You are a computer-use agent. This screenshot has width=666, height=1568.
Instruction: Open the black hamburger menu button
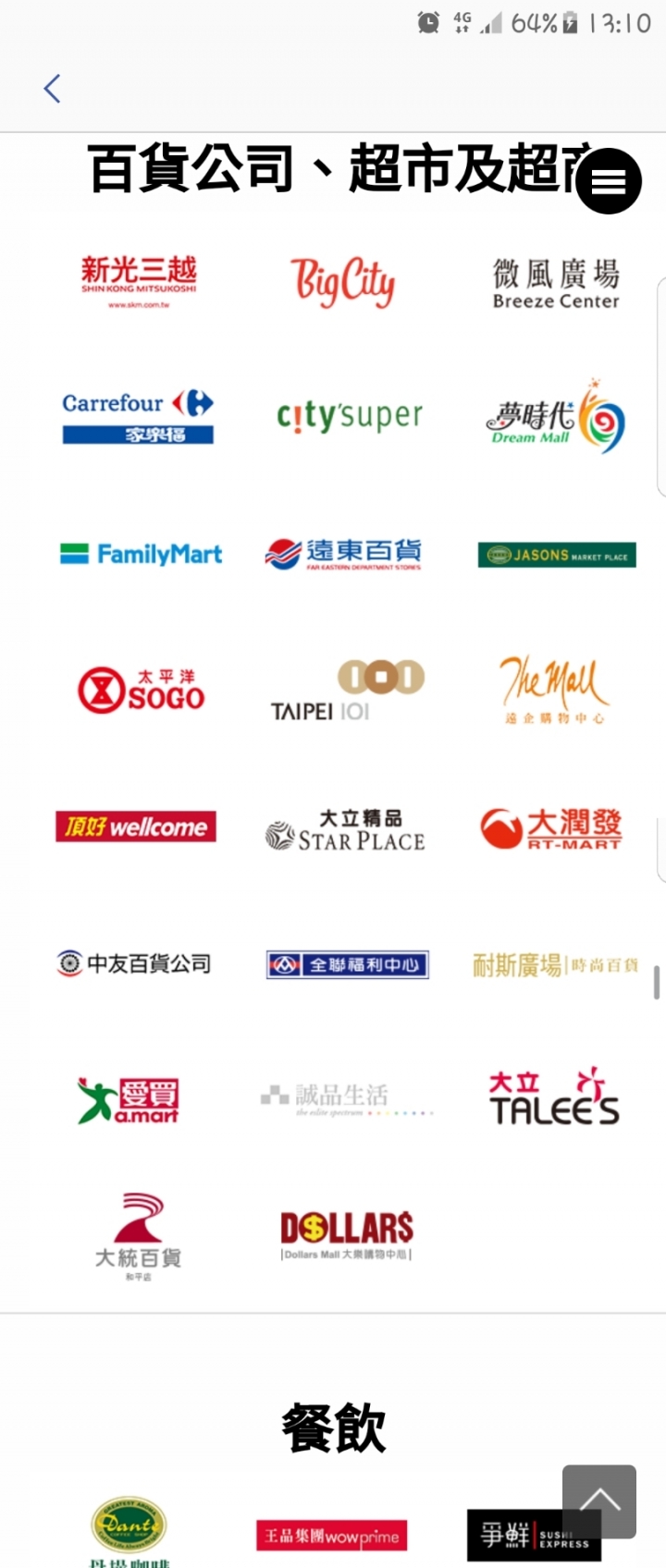608,181
